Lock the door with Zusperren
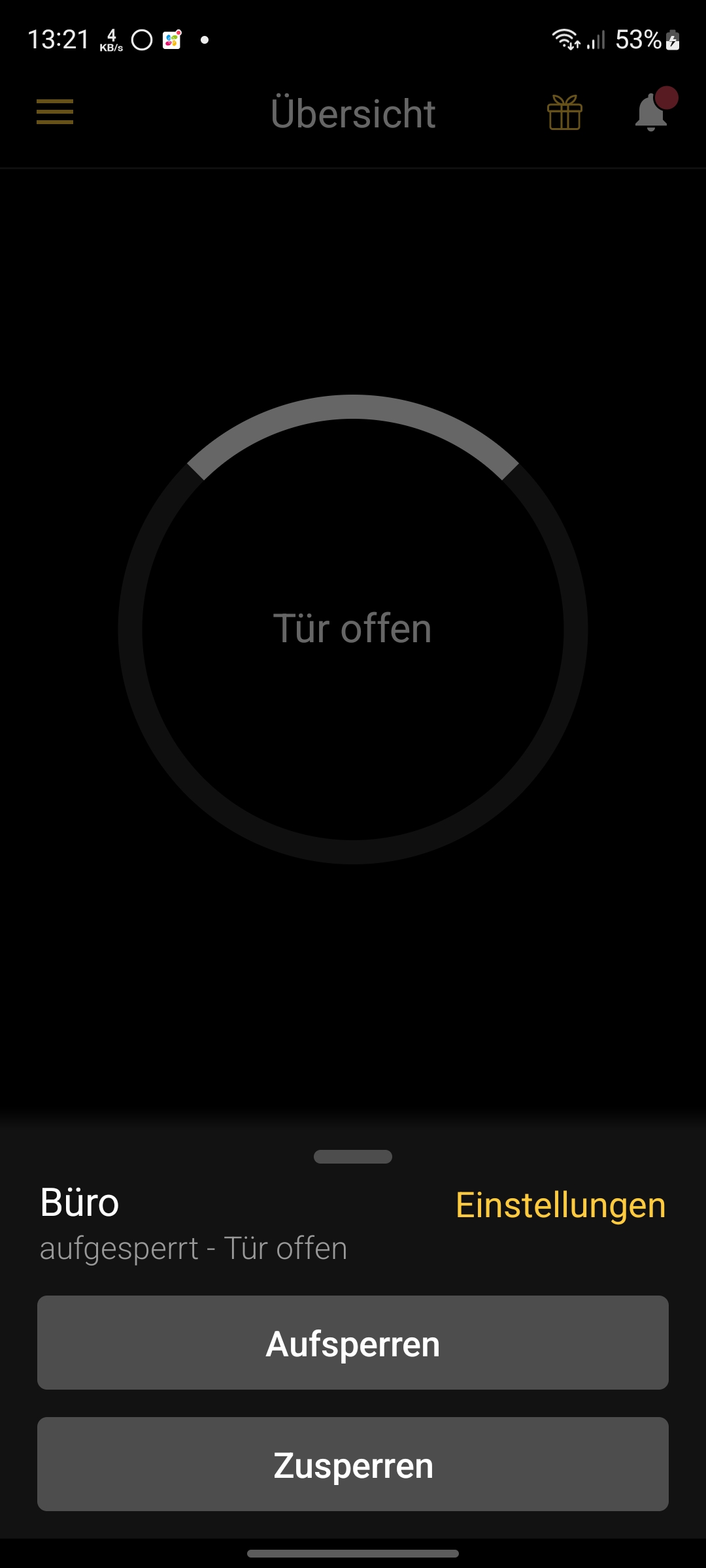 (x=353, y=1464)
